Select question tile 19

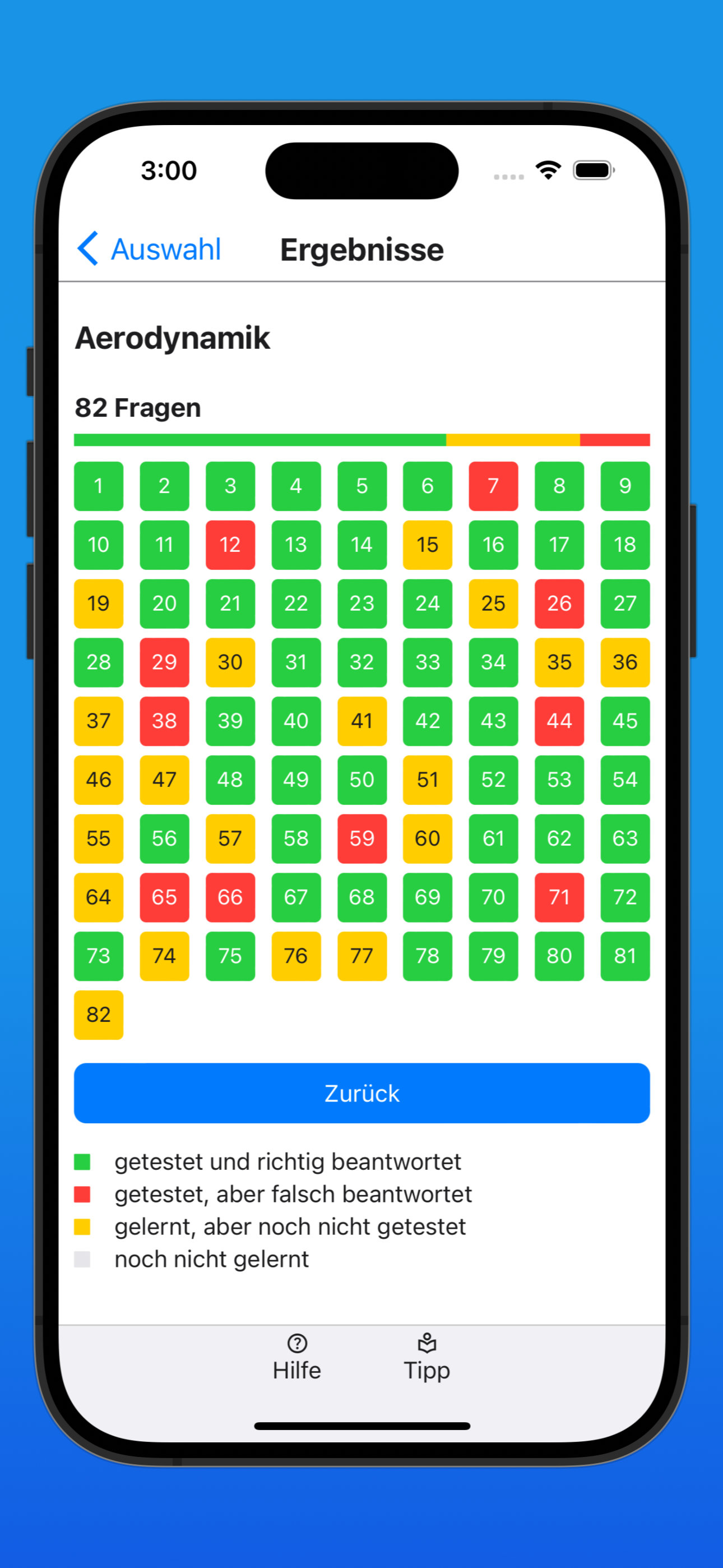point(99,603)
